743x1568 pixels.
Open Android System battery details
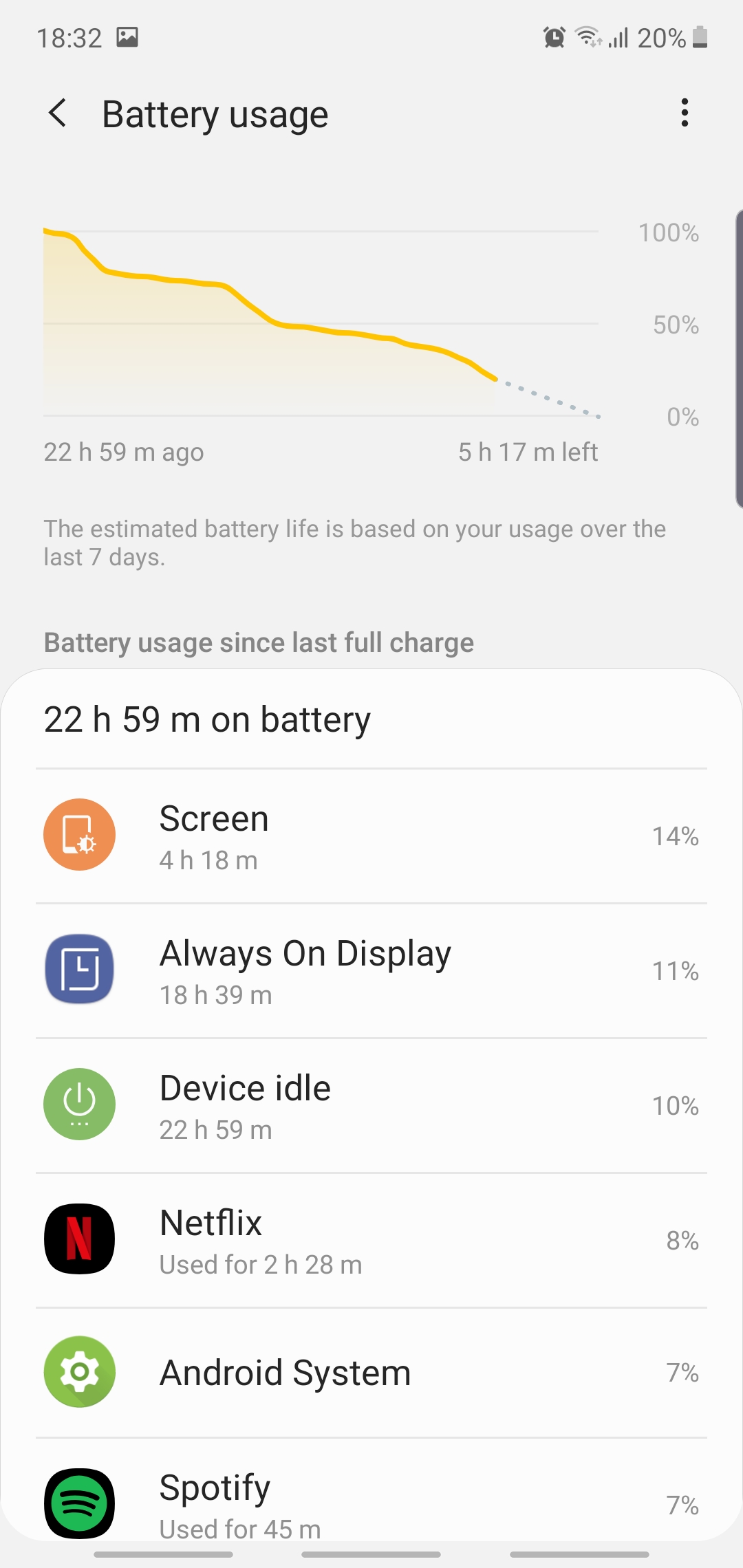(371, 1373)
